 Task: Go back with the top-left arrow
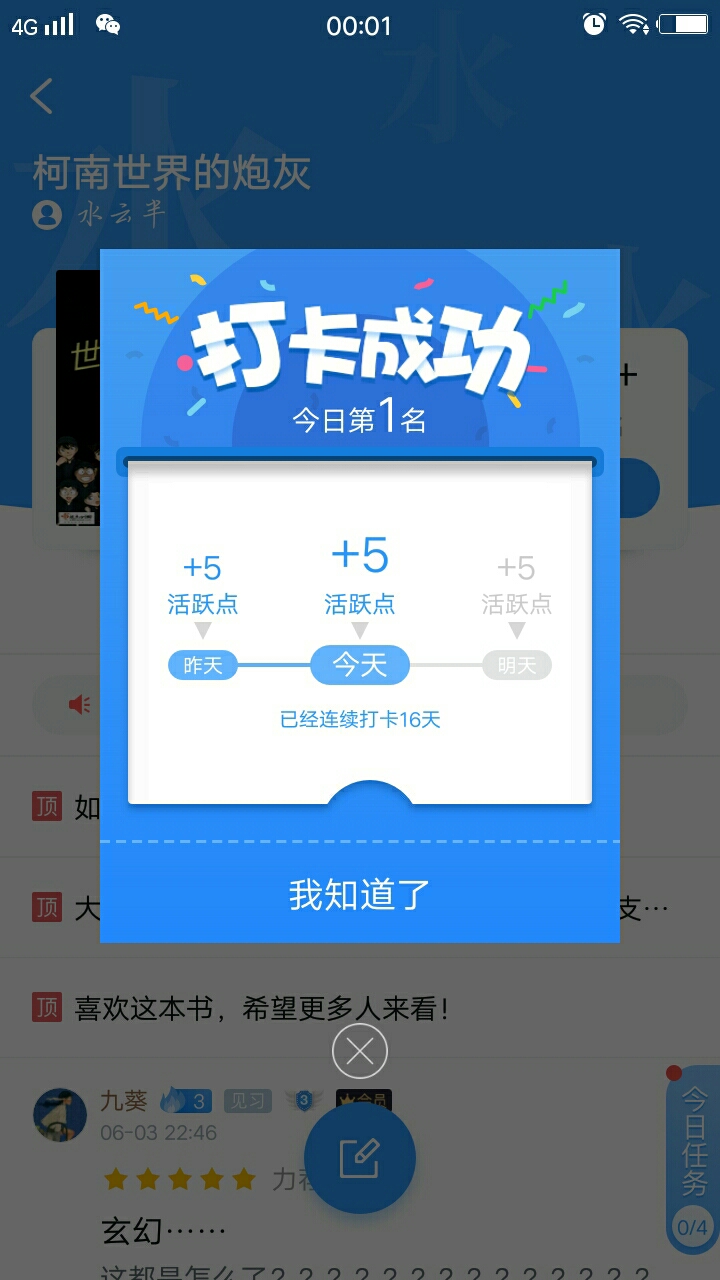point(42,96)
